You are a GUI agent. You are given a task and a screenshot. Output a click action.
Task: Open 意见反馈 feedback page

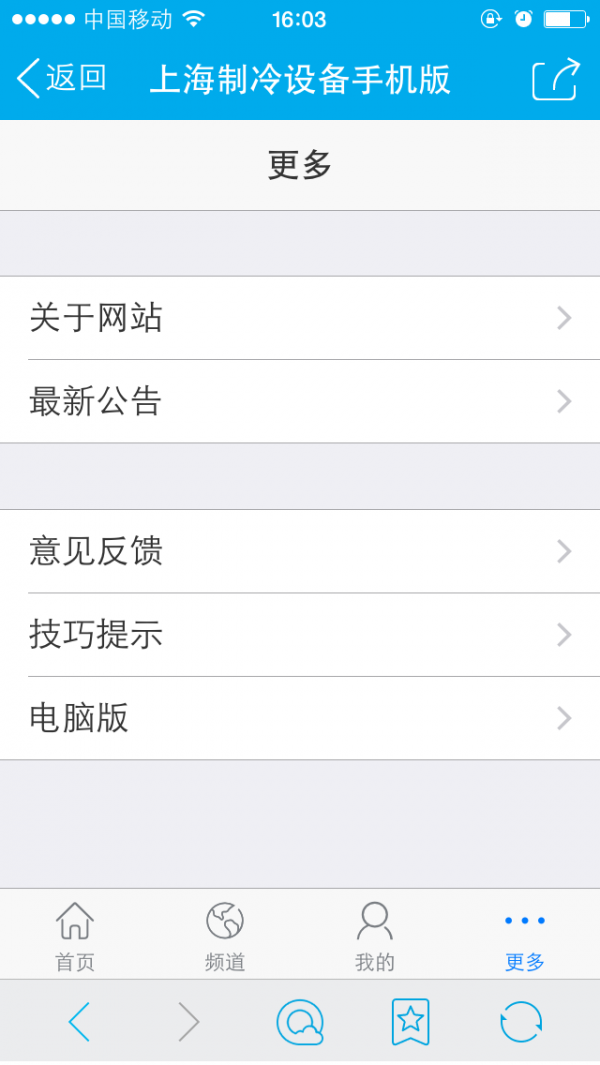[x=300, y=551]
